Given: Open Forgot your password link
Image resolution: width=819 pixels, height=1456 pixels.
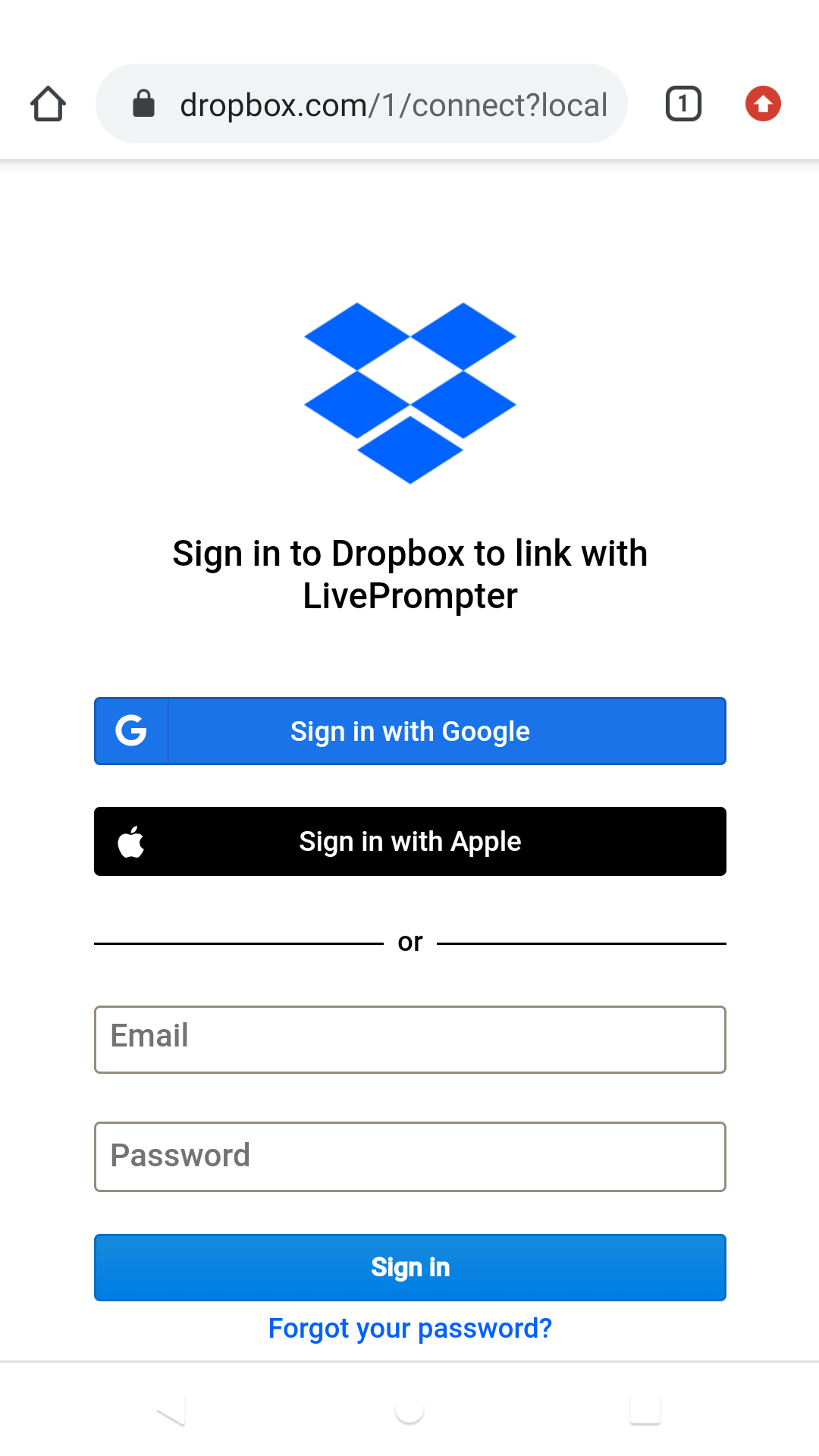Looking at the screenshot, I should tap(409, 1329).
